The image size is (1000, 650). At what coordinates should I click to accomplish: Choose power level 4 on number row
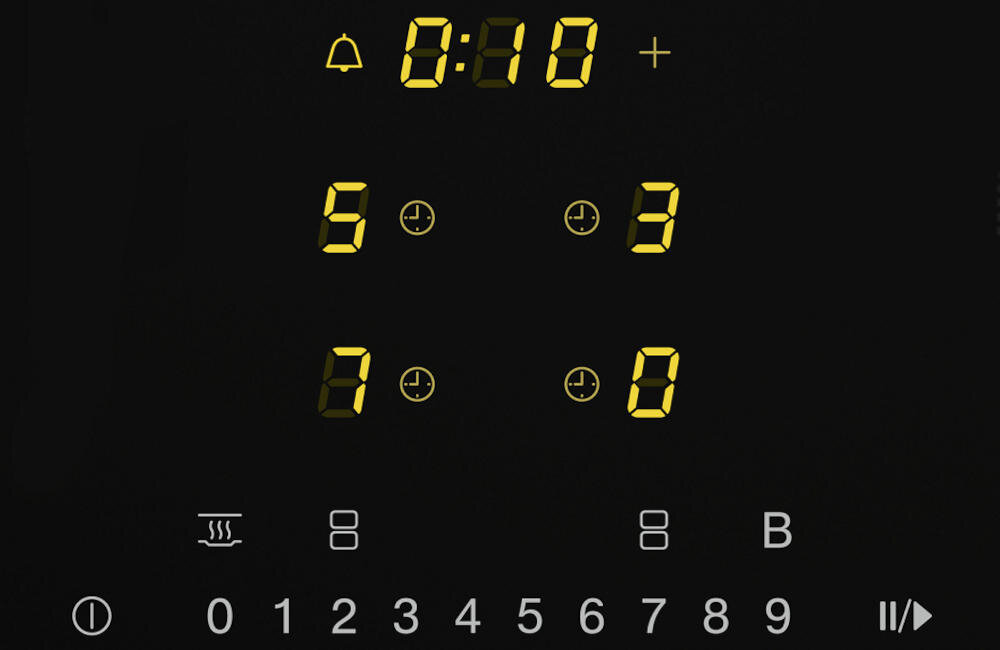[468, 617]
